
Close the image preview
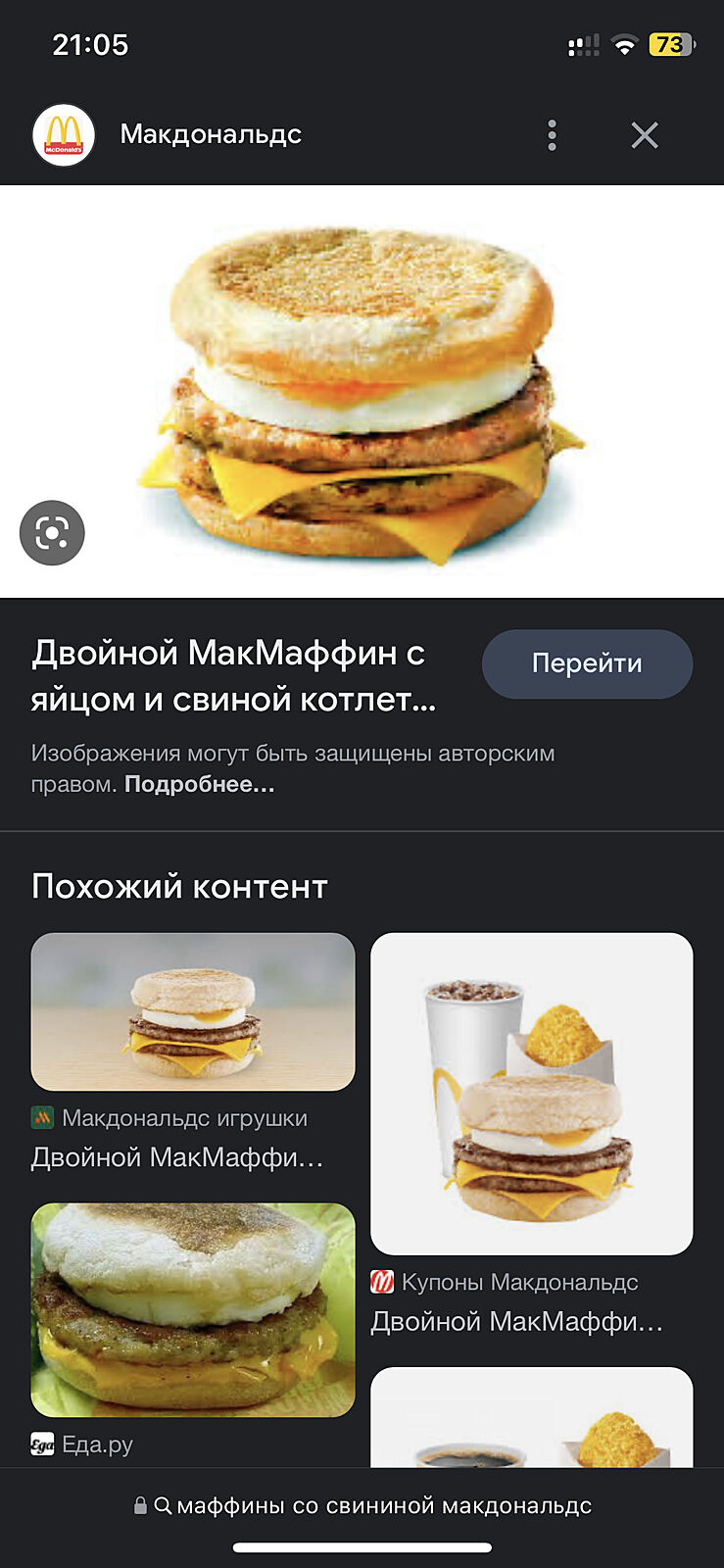pyautogui.click(x=645, y=135)
